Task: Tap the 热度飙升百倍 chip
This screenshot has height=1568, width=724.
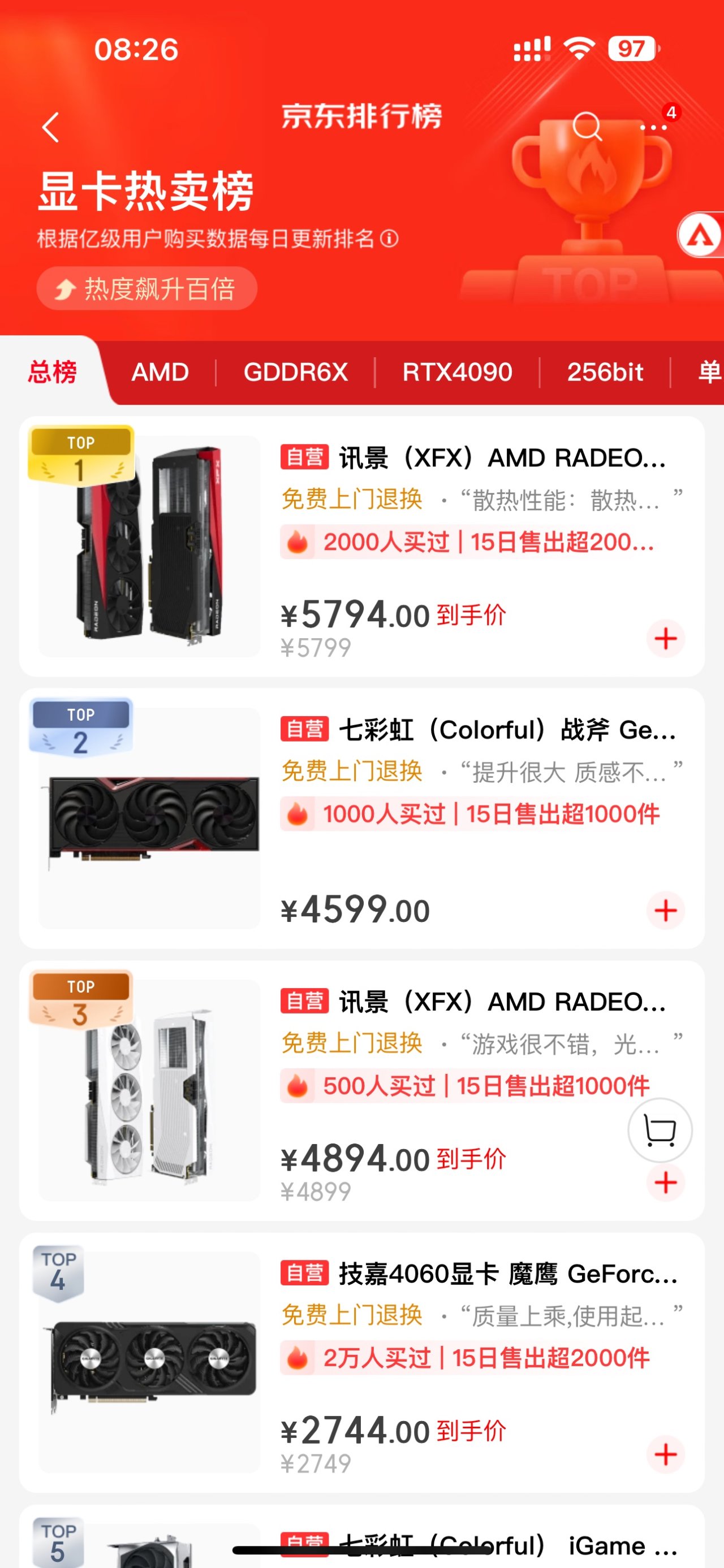Action: (x=146, y=288)
